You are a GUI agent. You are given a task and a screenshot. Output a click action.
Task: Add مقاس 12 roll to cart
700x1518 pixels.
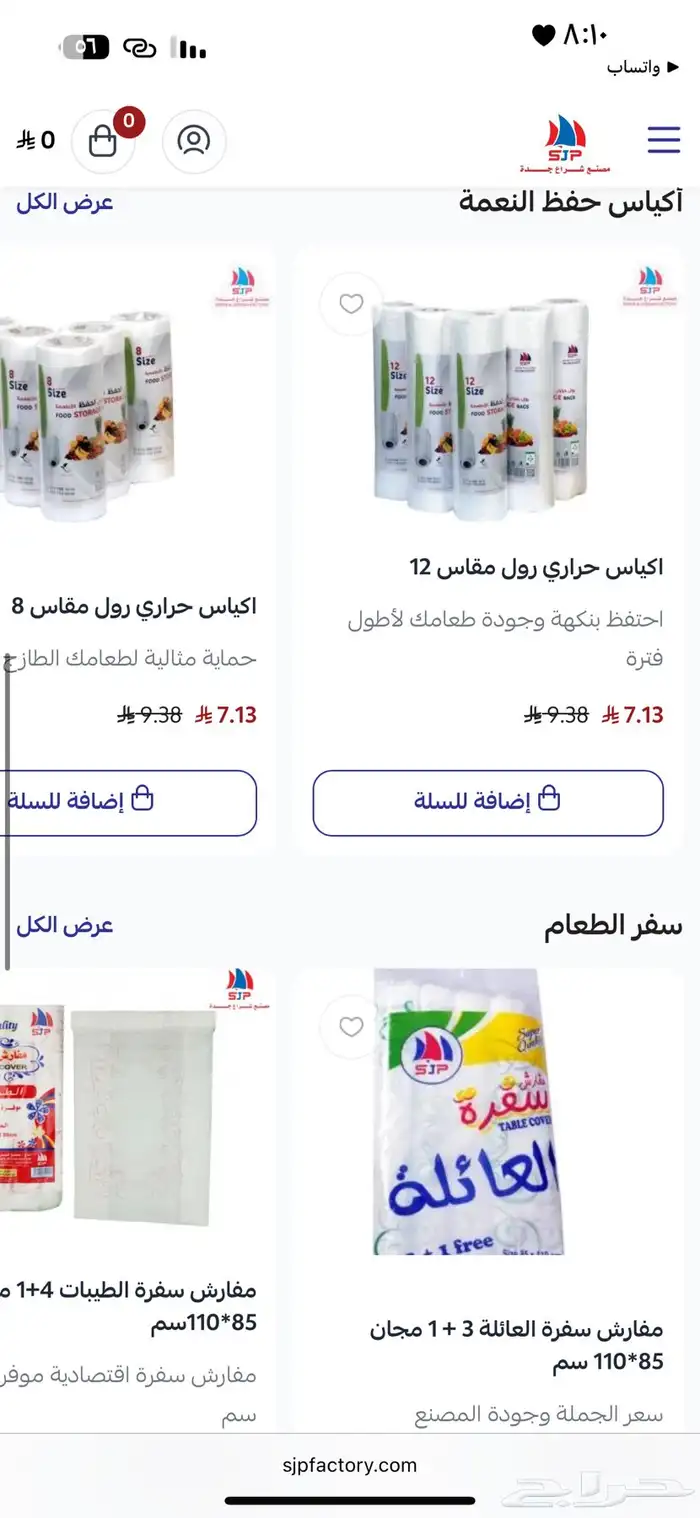pos(488,802)
